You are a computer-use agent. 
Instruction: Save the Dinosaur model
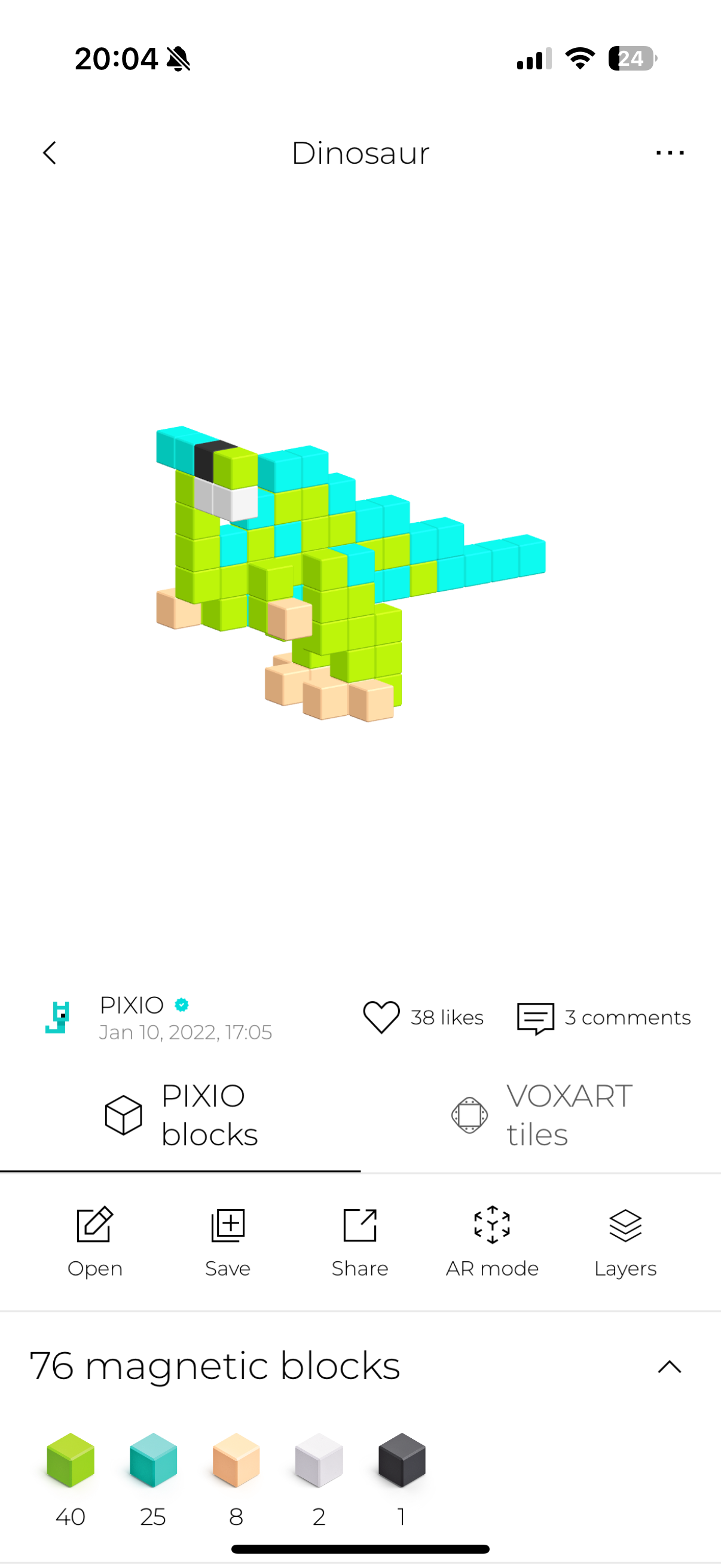tap(228, 1240)
